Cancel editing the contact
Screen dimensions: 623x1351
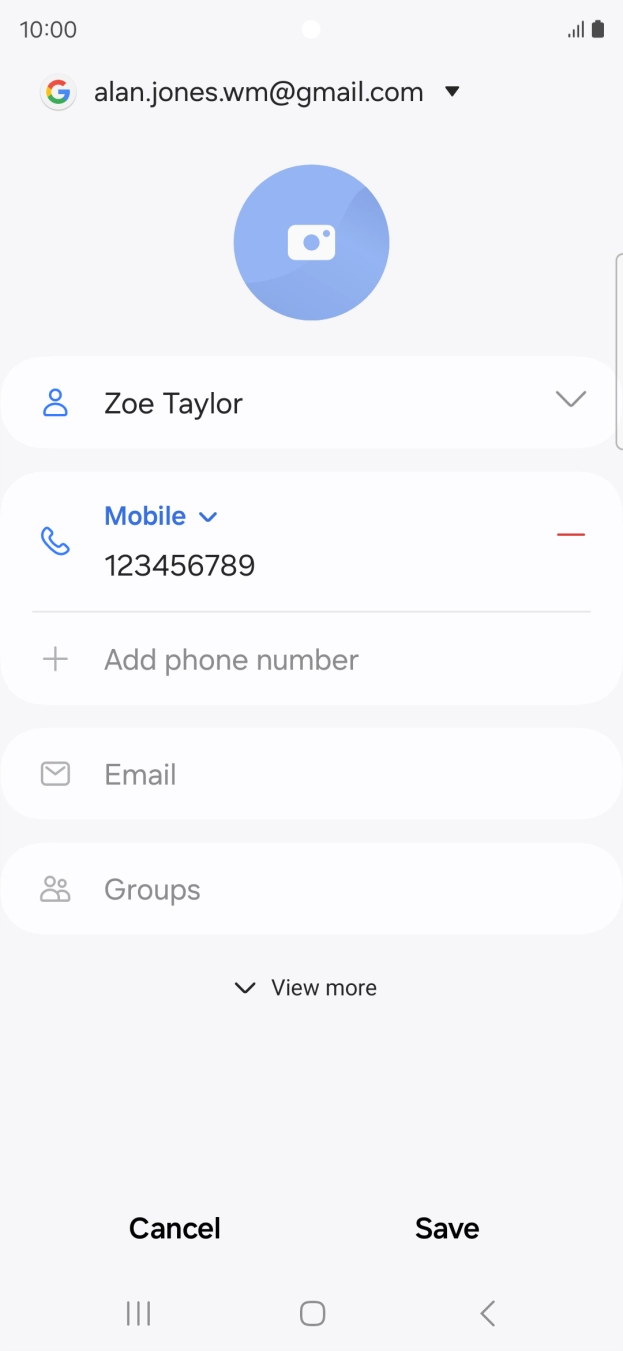[x=175, y=1228]
